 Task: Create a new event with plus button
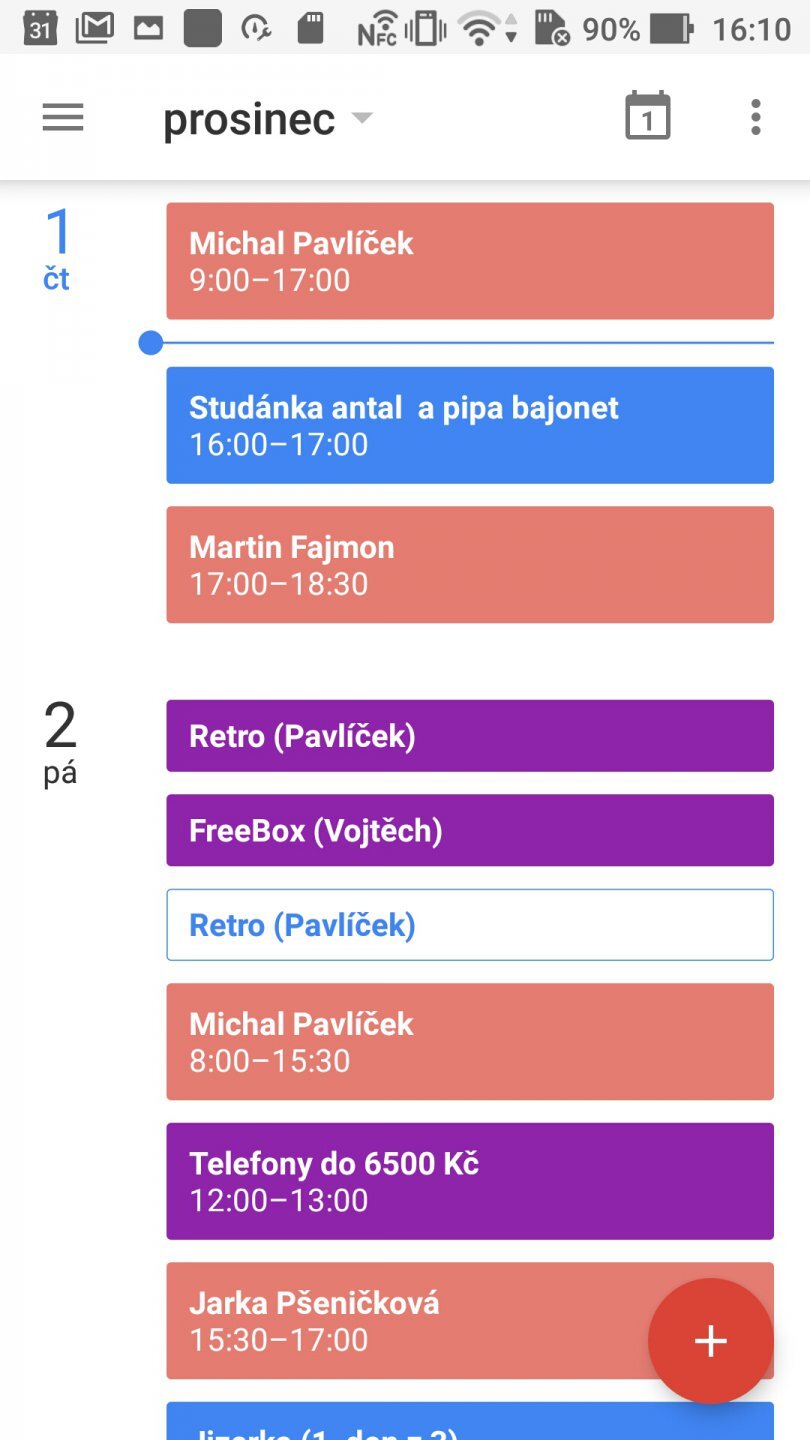click(x=710, y=1341)
